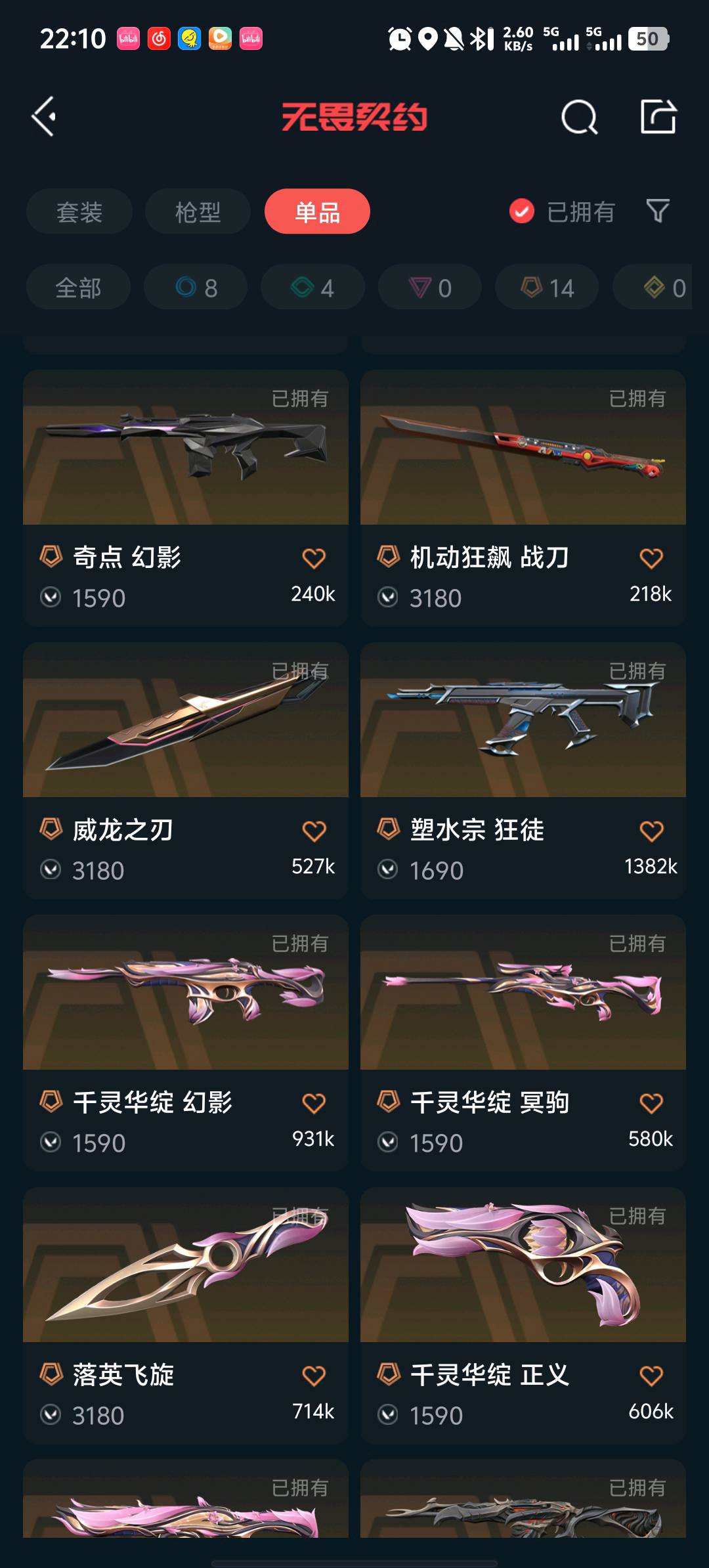
Task: Open the 机动狂飙 战刀 skin card
Action: click(523, 498)
